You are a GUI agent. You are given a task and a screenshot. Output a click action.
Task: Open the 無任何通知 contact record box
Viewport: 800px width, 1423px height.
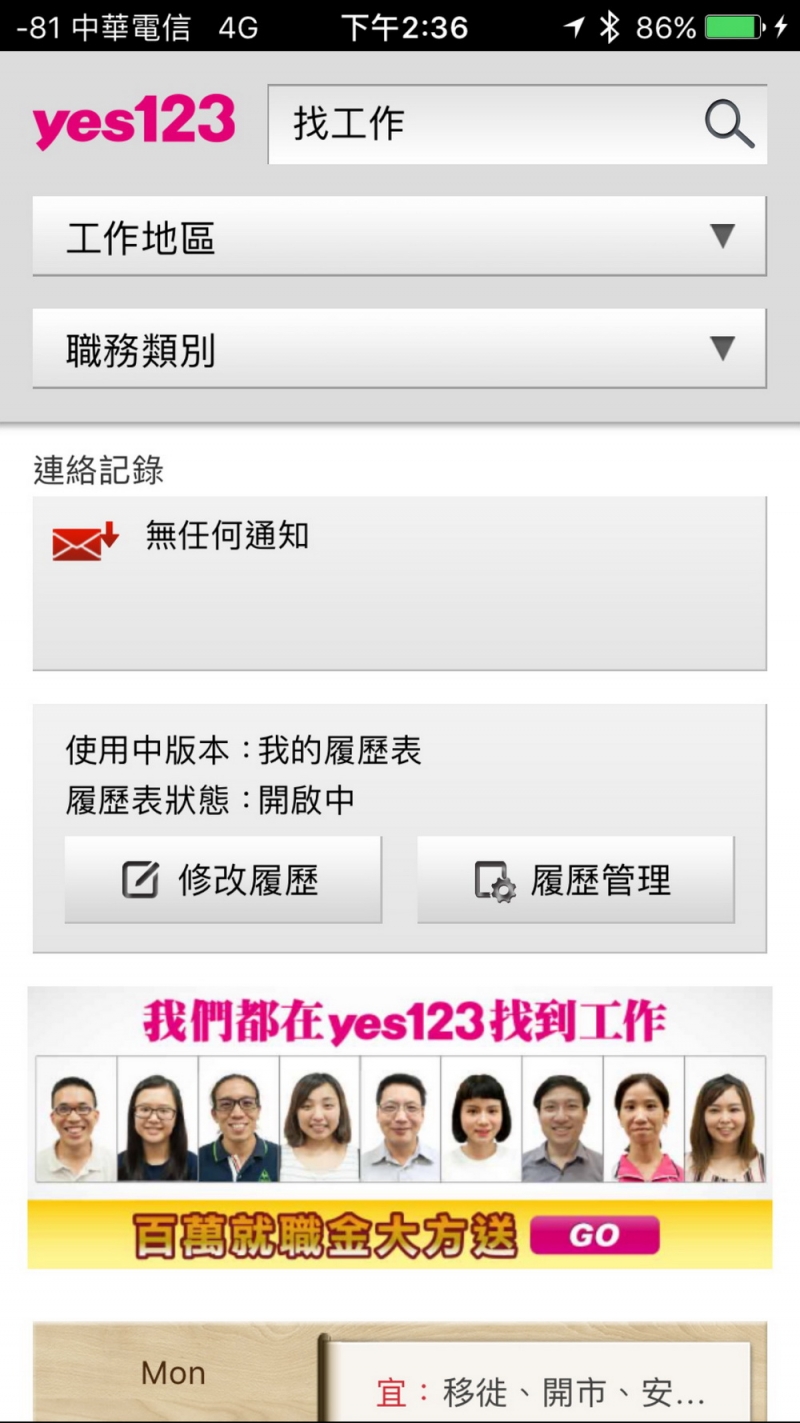coord(399,583)
